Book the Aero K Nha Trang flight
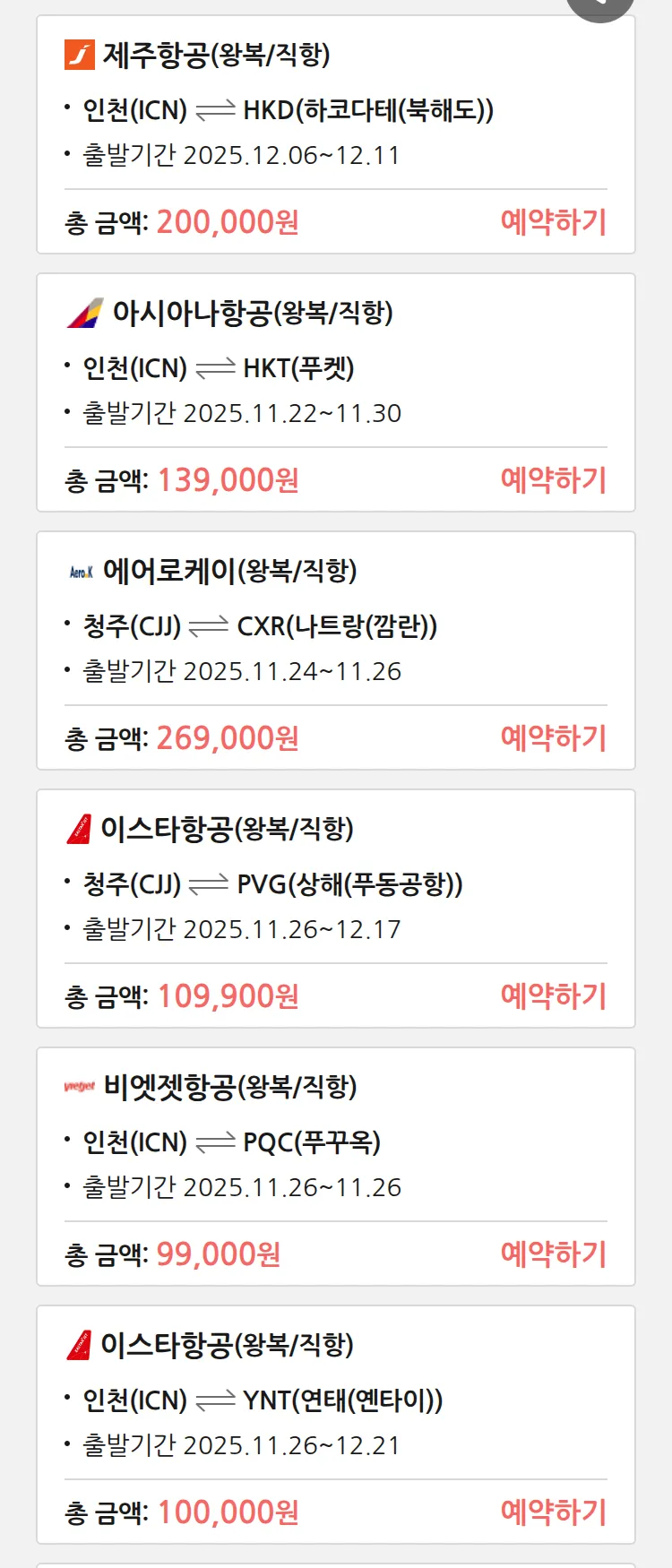 (x=554, y=737)
